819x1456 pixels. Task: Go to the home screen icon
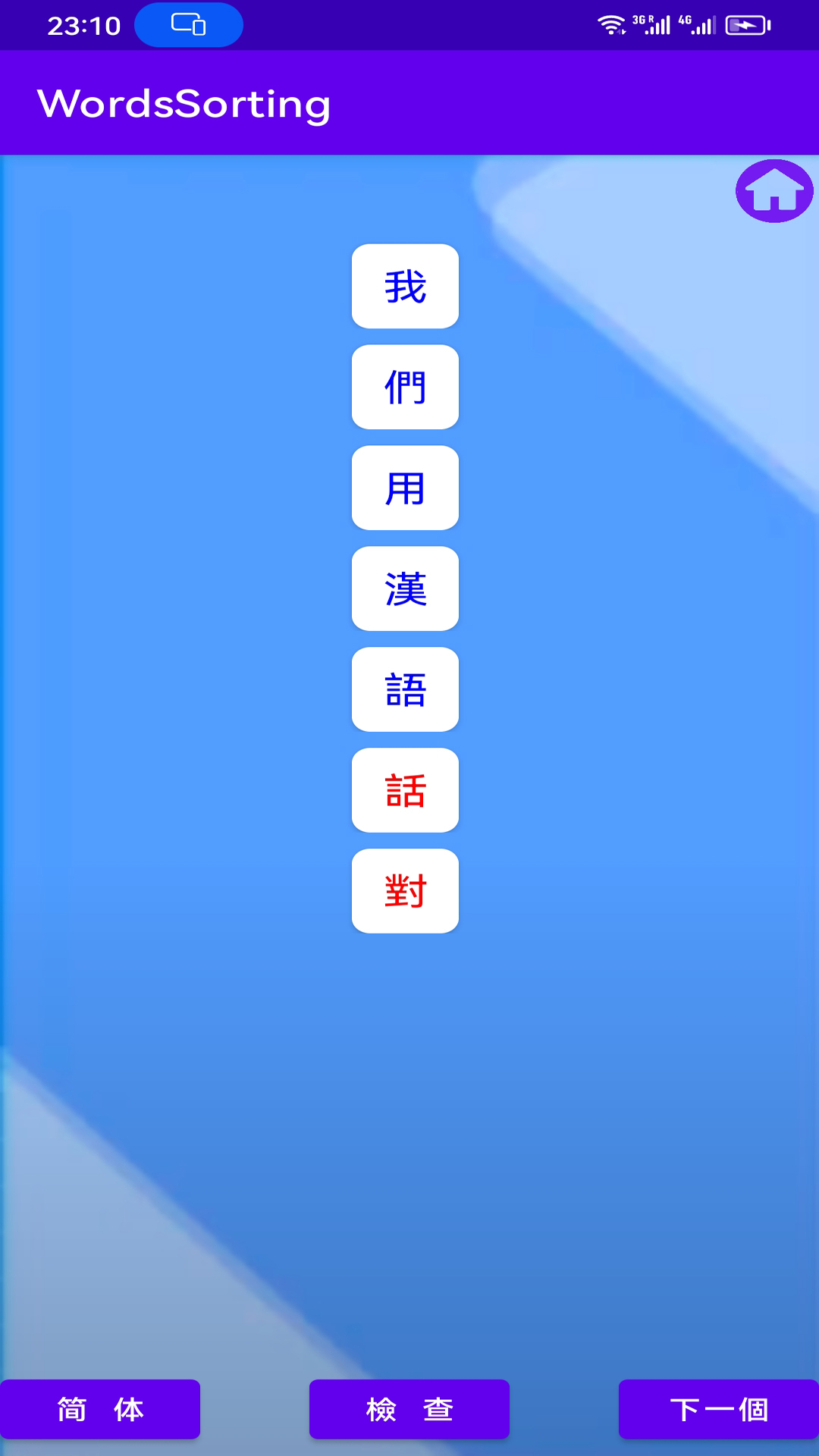point(774,191)
